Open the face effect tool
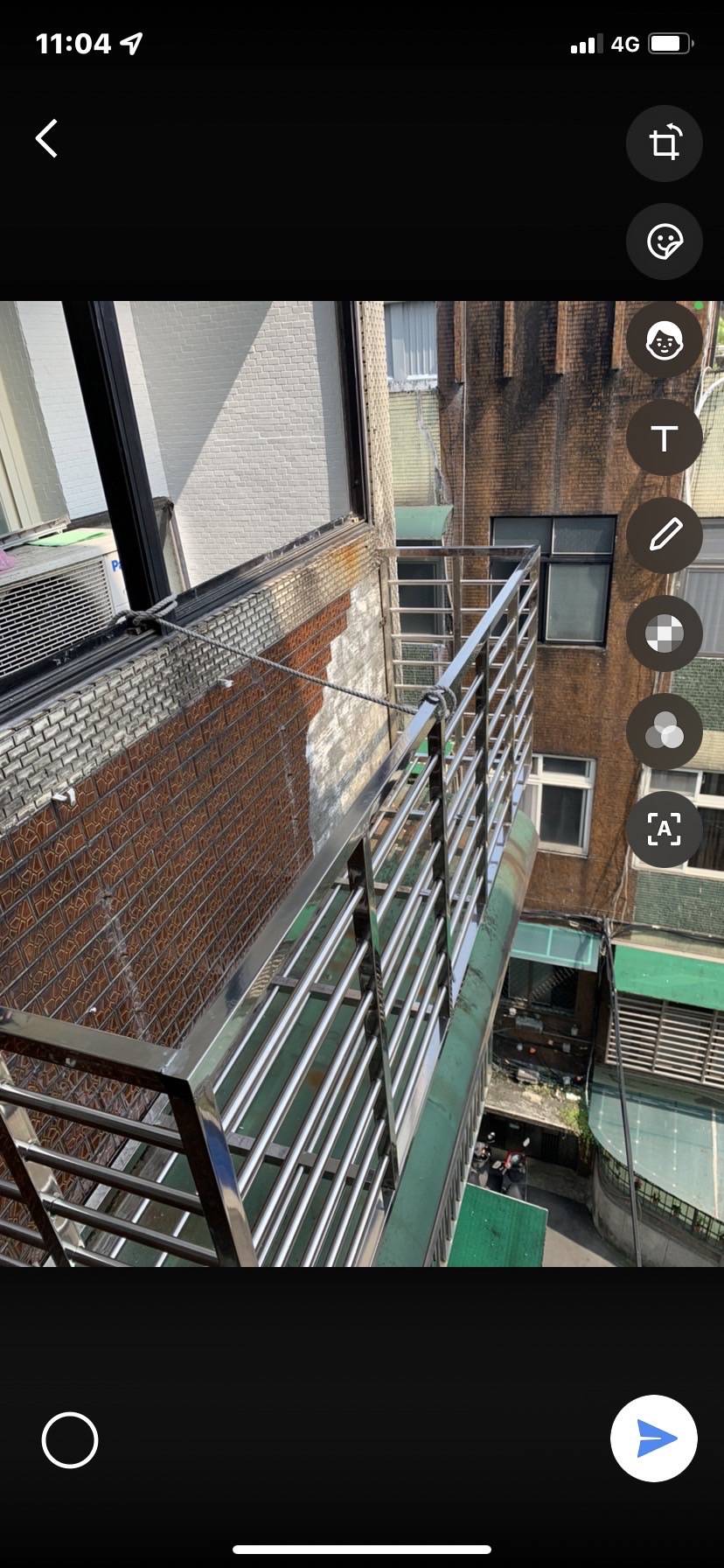 click(x=665, y=340)
